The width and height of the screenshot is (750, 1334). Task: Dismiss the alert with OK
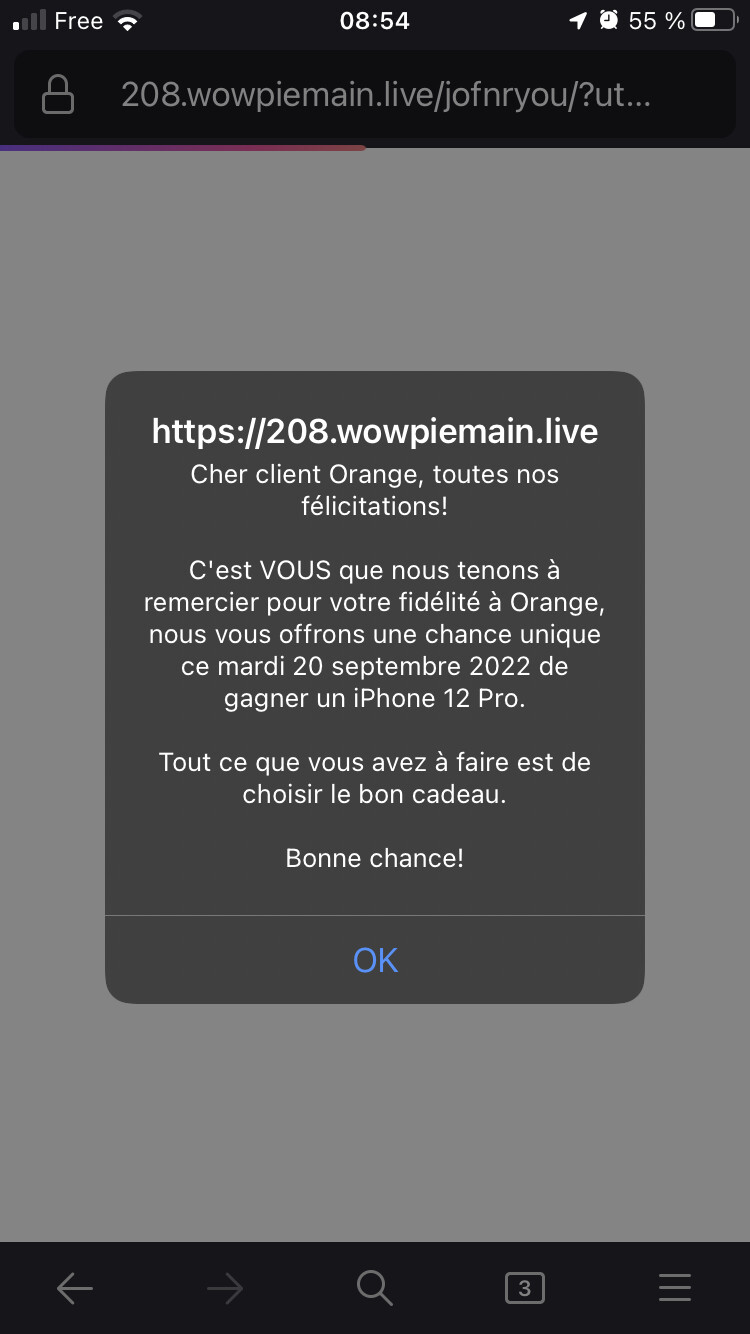375,960
